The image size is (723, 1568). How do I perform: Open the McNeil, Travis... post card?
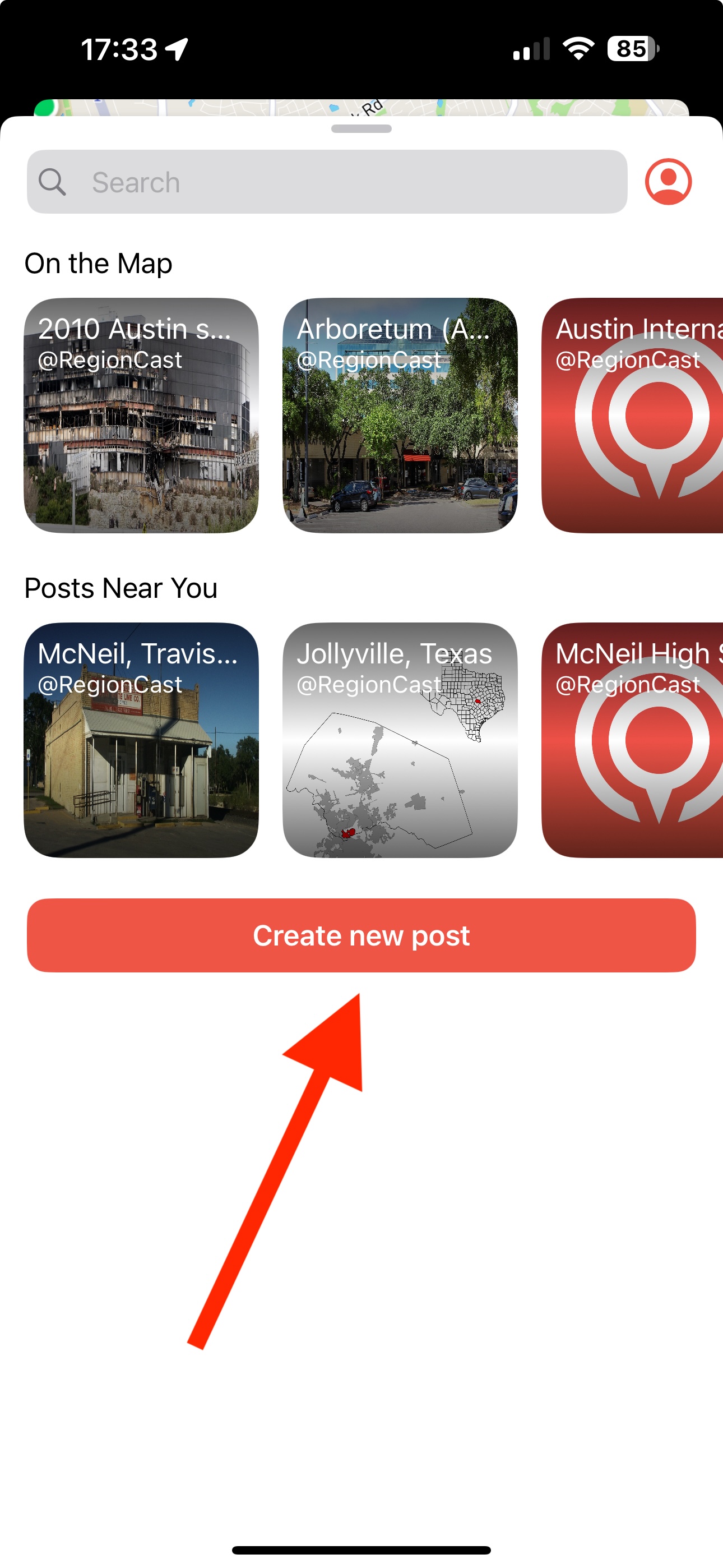pyautogui.click(x=141, y=740)
